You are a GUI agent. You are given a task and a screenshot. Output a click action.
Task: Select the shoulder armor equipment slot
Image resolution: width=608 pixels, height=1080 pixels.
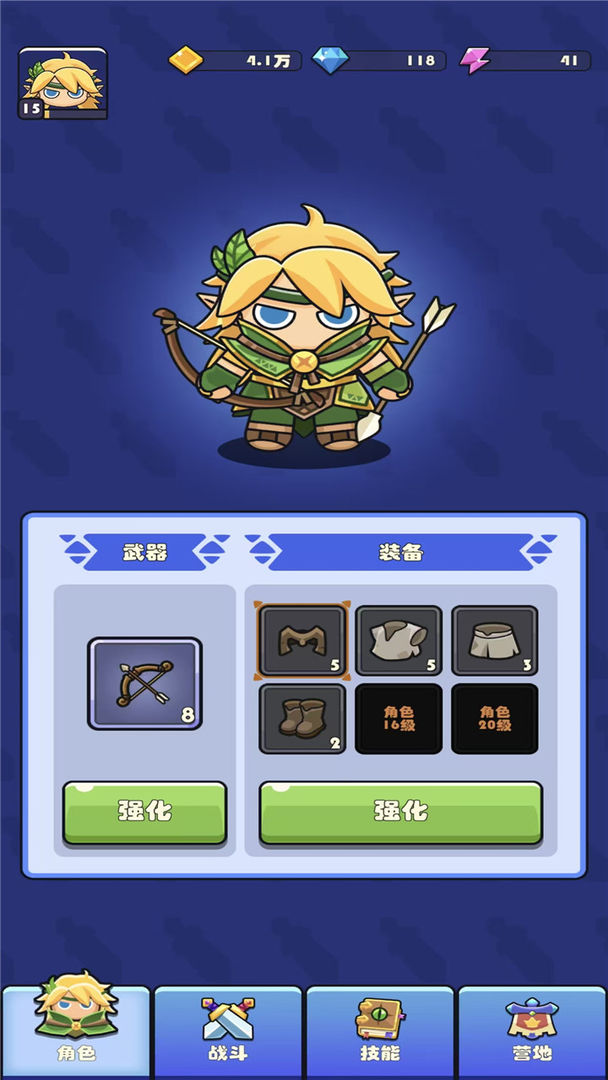[303, 641]
